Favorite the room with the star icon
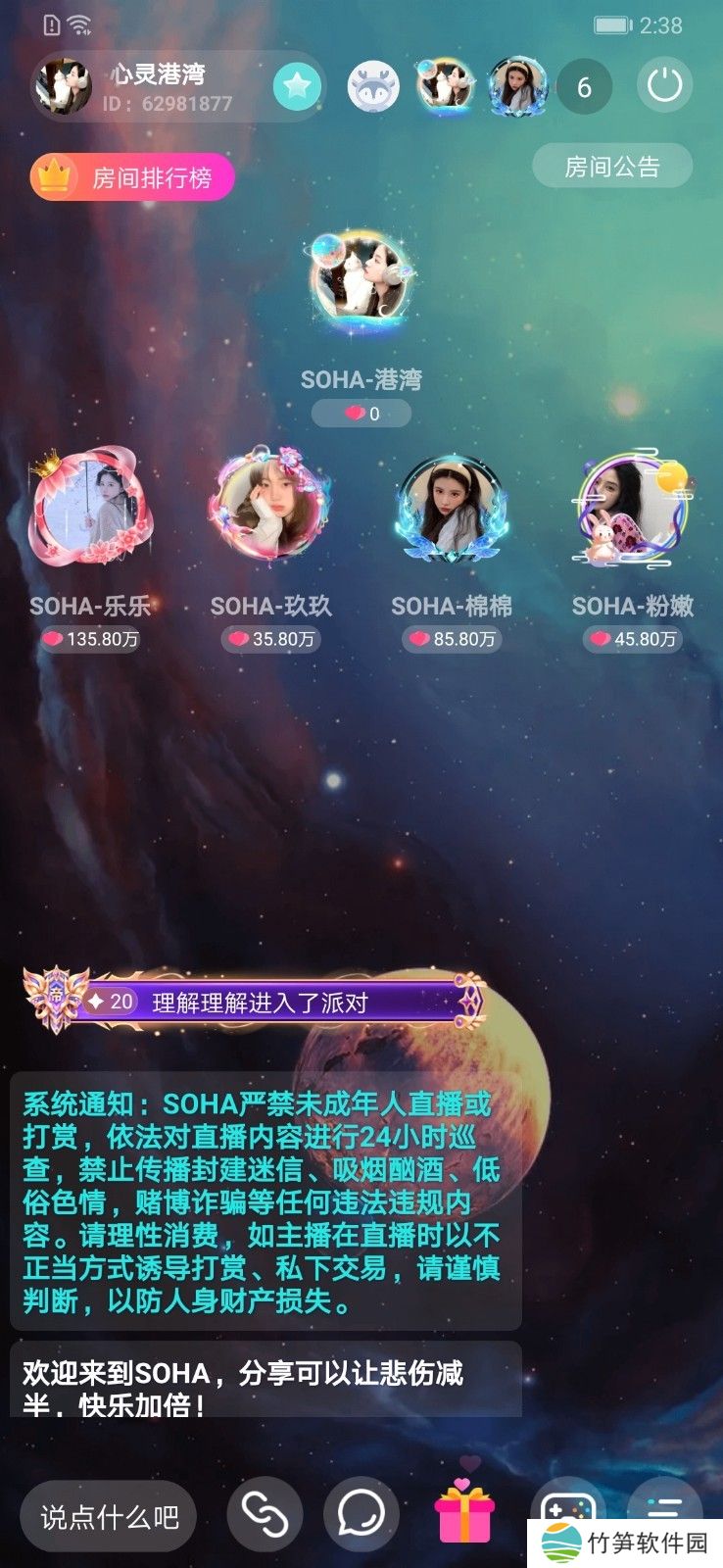 coord(297,87)
